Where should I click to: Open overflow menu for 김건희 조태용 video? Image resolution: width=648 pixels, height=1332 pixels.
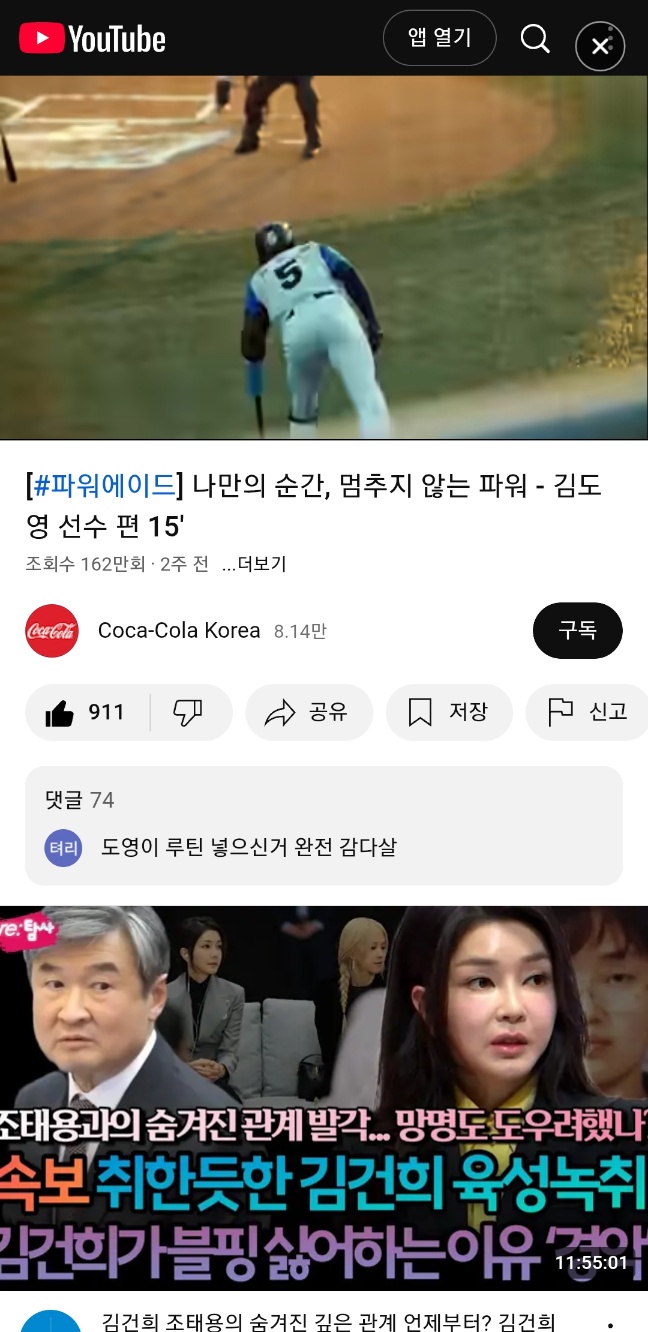point(611,1322)
